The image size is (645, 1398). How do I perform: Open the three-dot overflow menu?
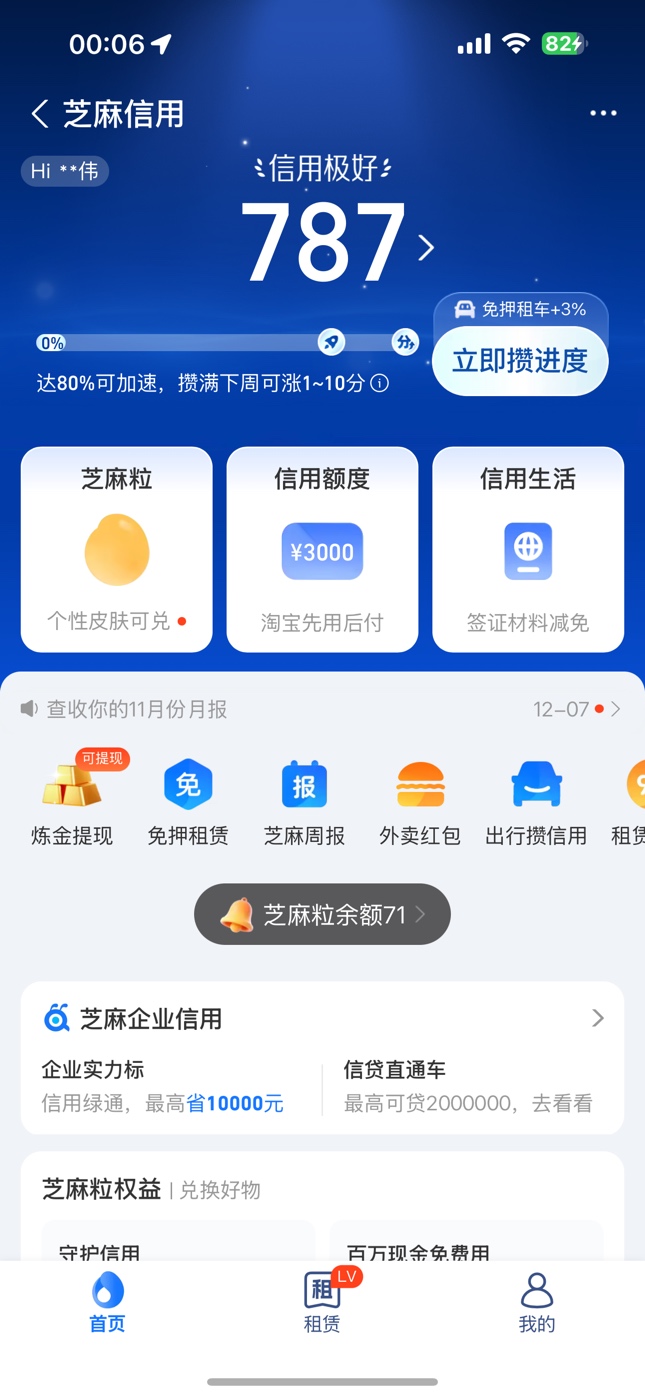pyautogui.click(x=603, y=114)
